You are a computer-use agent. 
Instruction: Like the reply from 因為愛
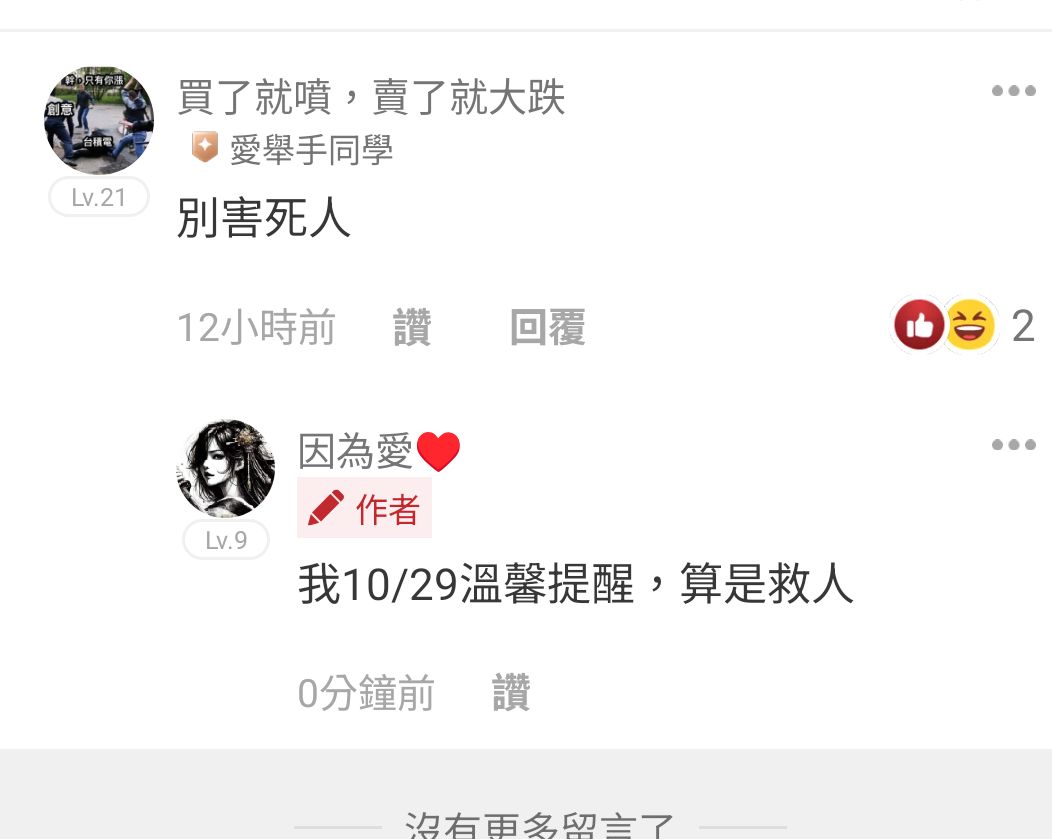click(x=511, y=693)
